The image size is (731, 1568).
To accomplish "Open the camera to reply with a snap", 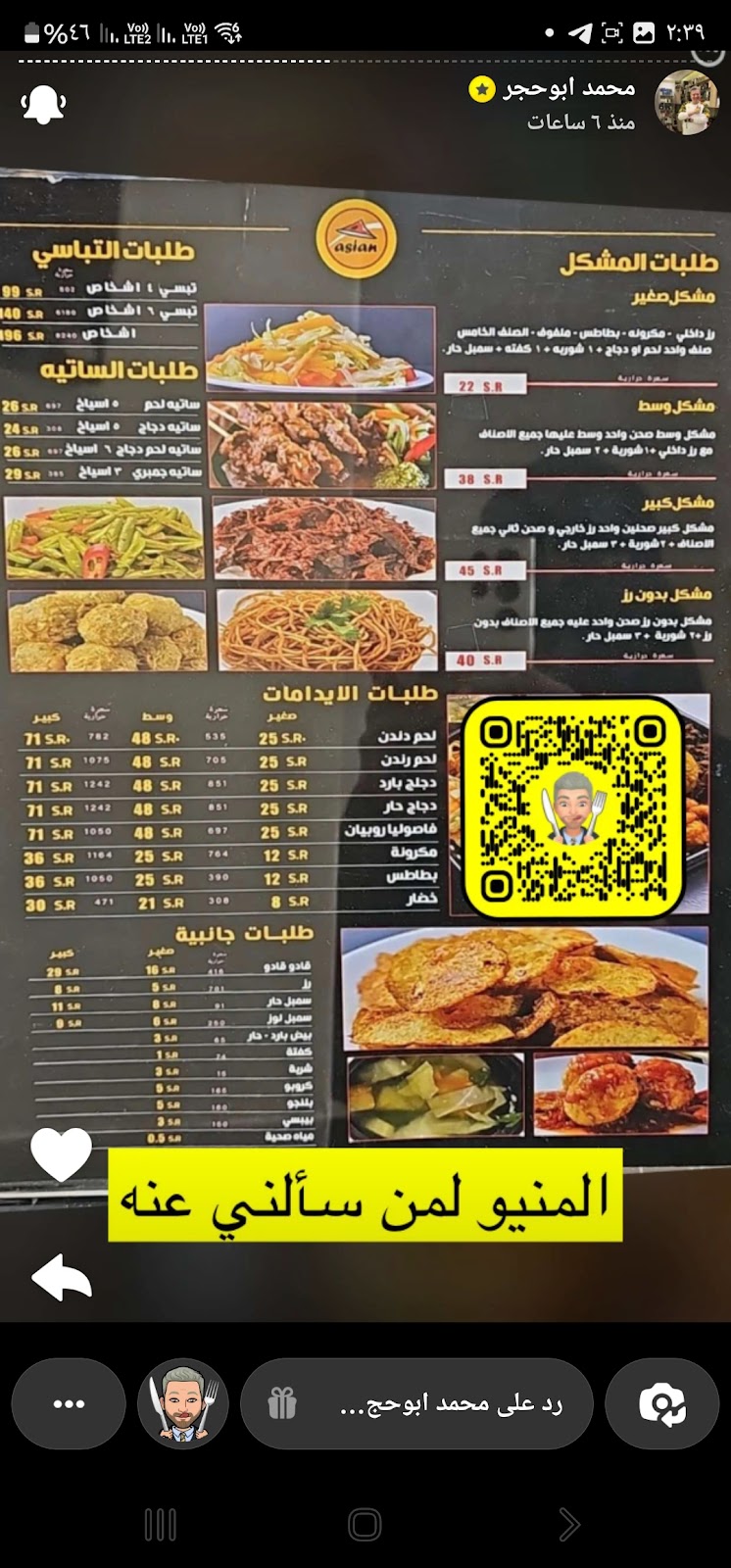I will click(x=662, y=1403).
